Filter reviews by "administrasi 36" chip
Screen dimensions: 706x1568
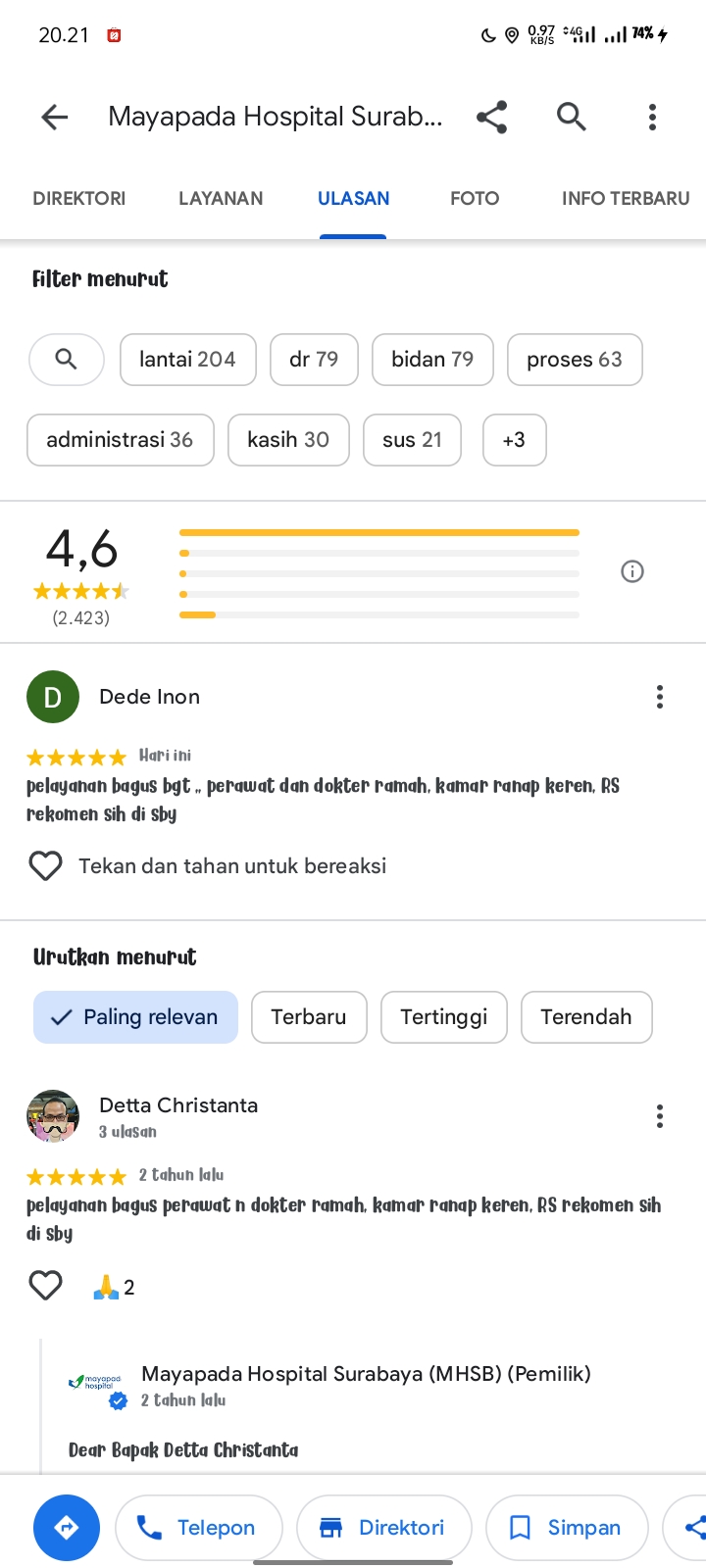pyautogui.click(x=120, y=440)
